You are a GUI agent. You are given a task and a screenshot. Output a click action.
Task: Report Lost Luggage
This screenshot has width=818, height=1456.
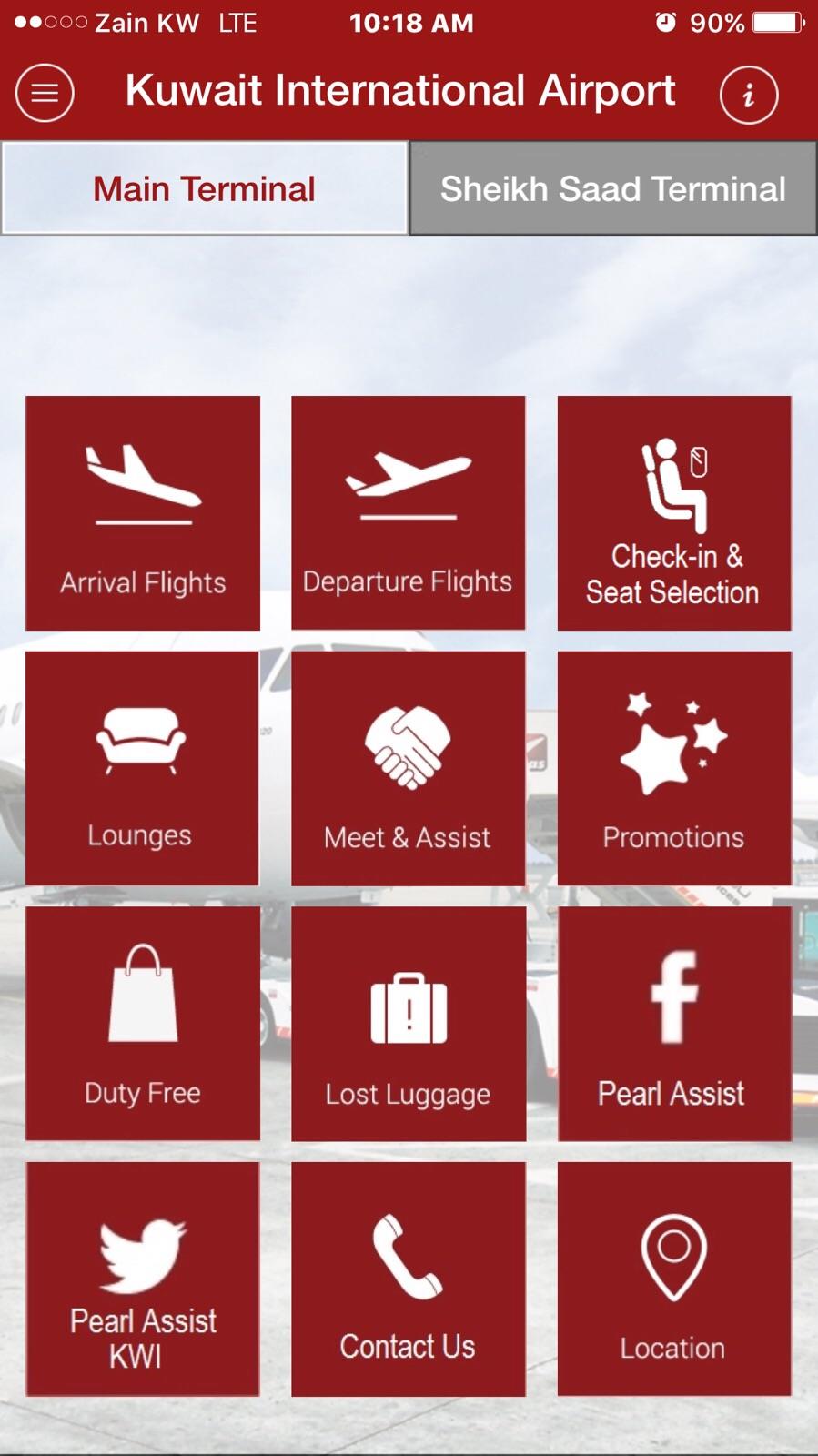pyautogui.click(x=408, y=1024)
